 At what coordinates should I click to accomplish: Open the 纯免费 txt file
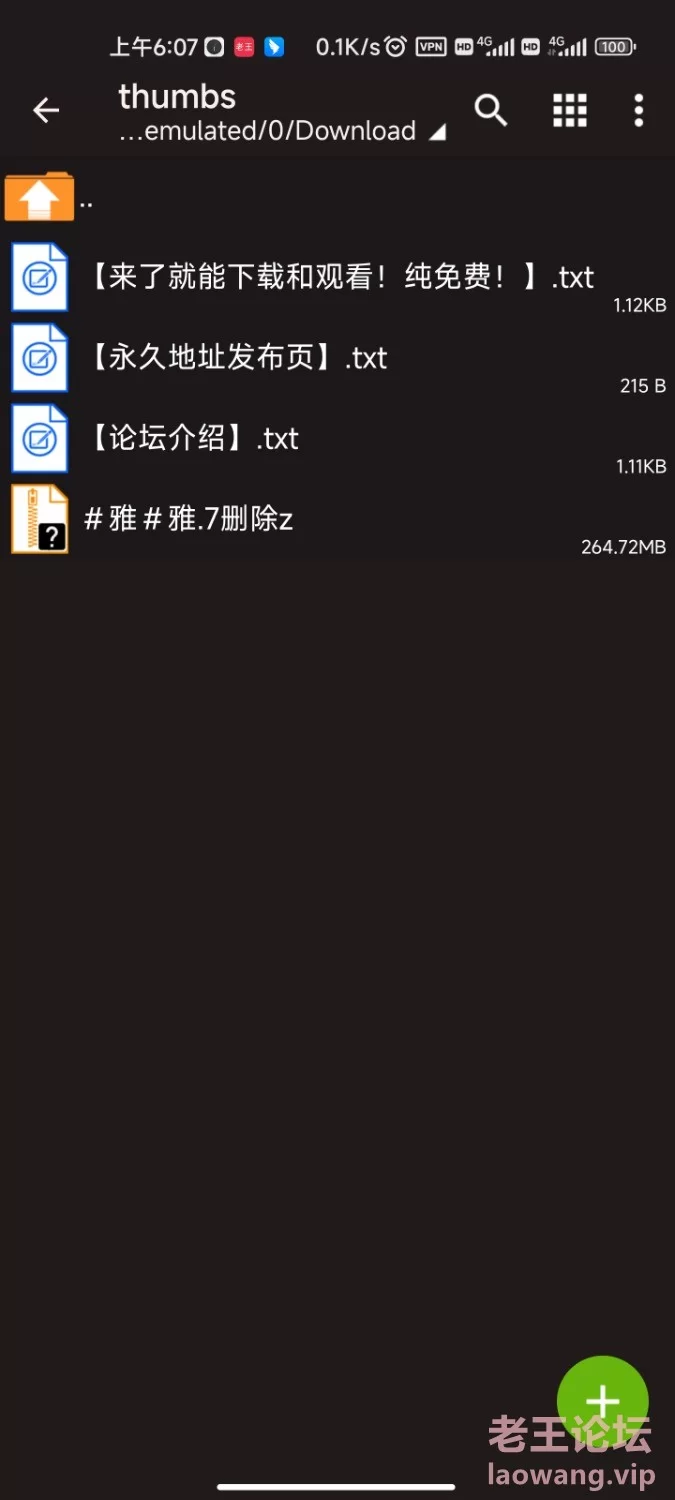pyautogui.click(x=337, y=278)
